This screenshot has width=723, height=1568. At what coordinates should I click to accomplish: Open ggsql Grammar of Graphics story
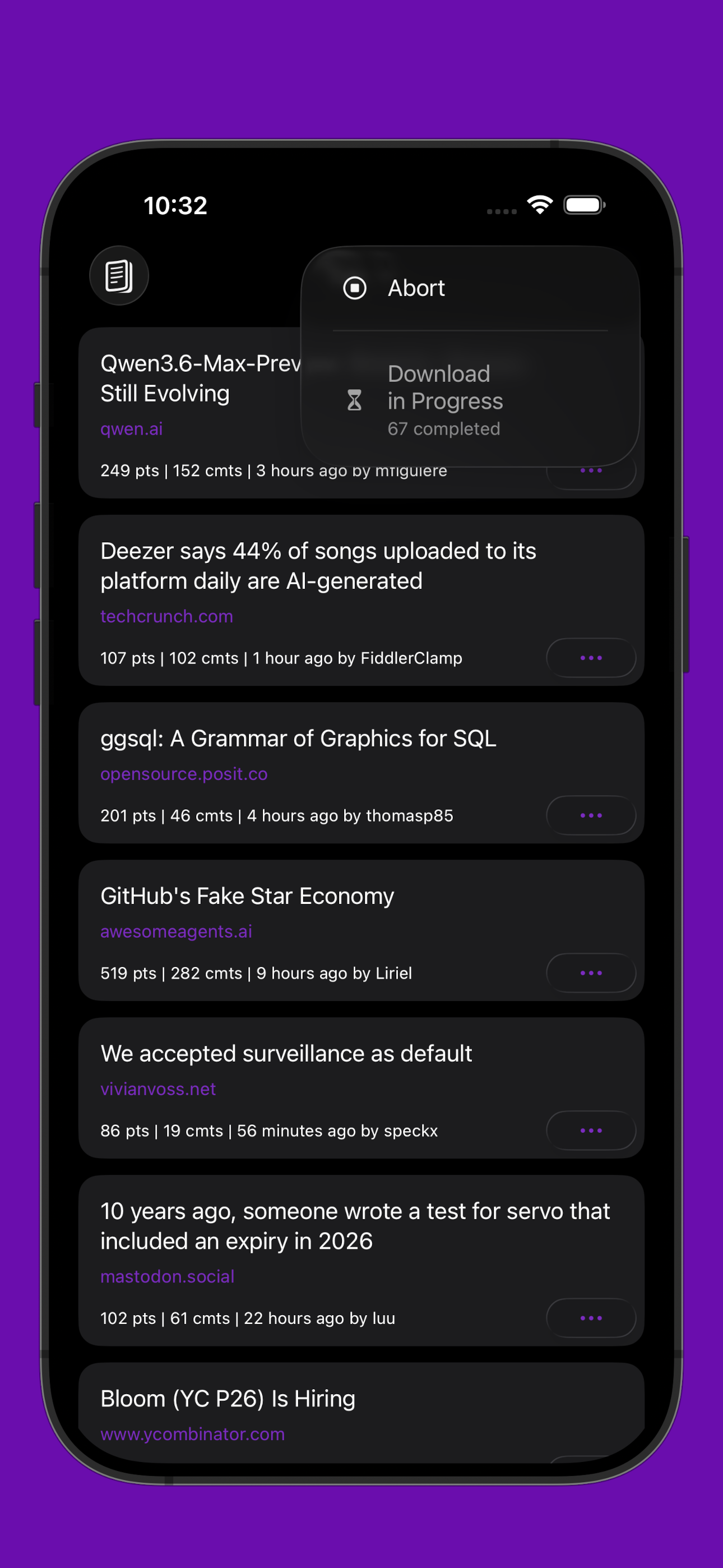[x=298, y=739]
